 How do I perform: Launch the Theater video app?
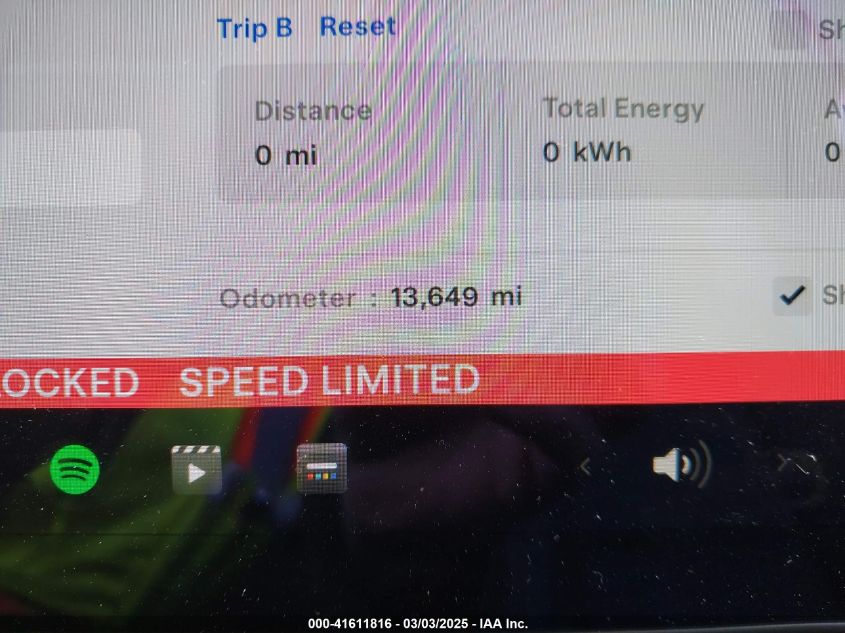[x=196, y=469]
